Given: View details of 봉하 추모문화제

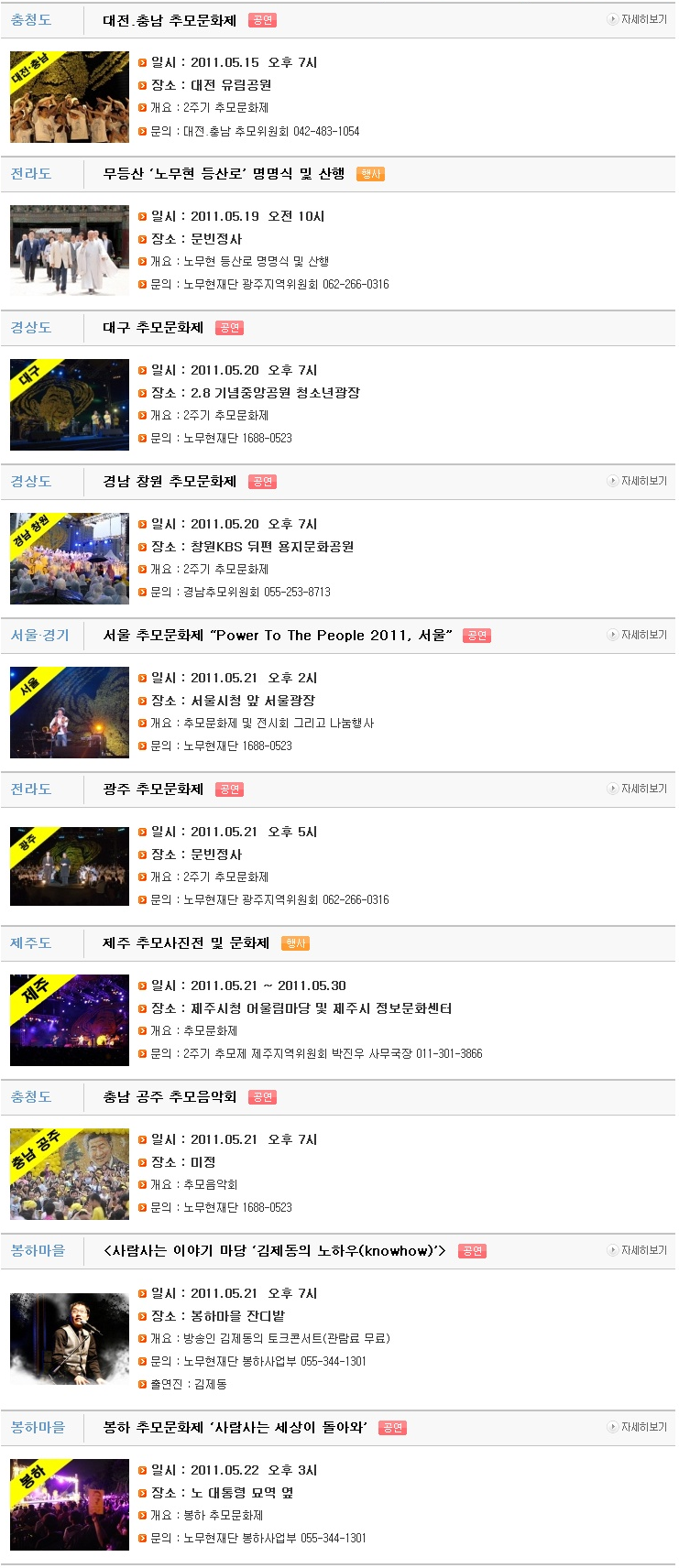Looking at the screenshot, I should (638, 1427).
